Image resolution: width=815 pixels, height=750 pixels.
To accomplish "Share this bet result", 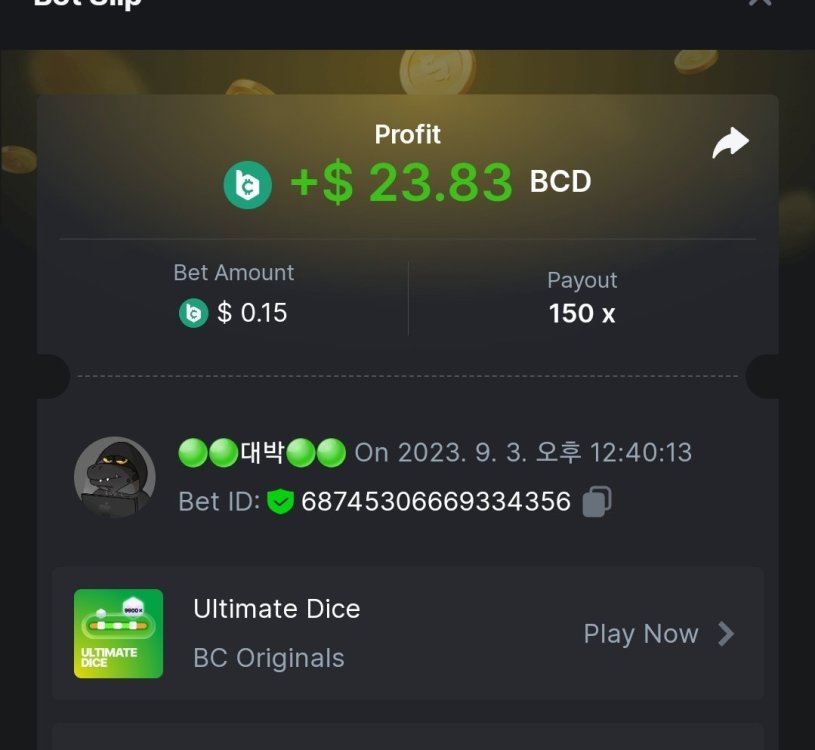I will pos(730,143).
